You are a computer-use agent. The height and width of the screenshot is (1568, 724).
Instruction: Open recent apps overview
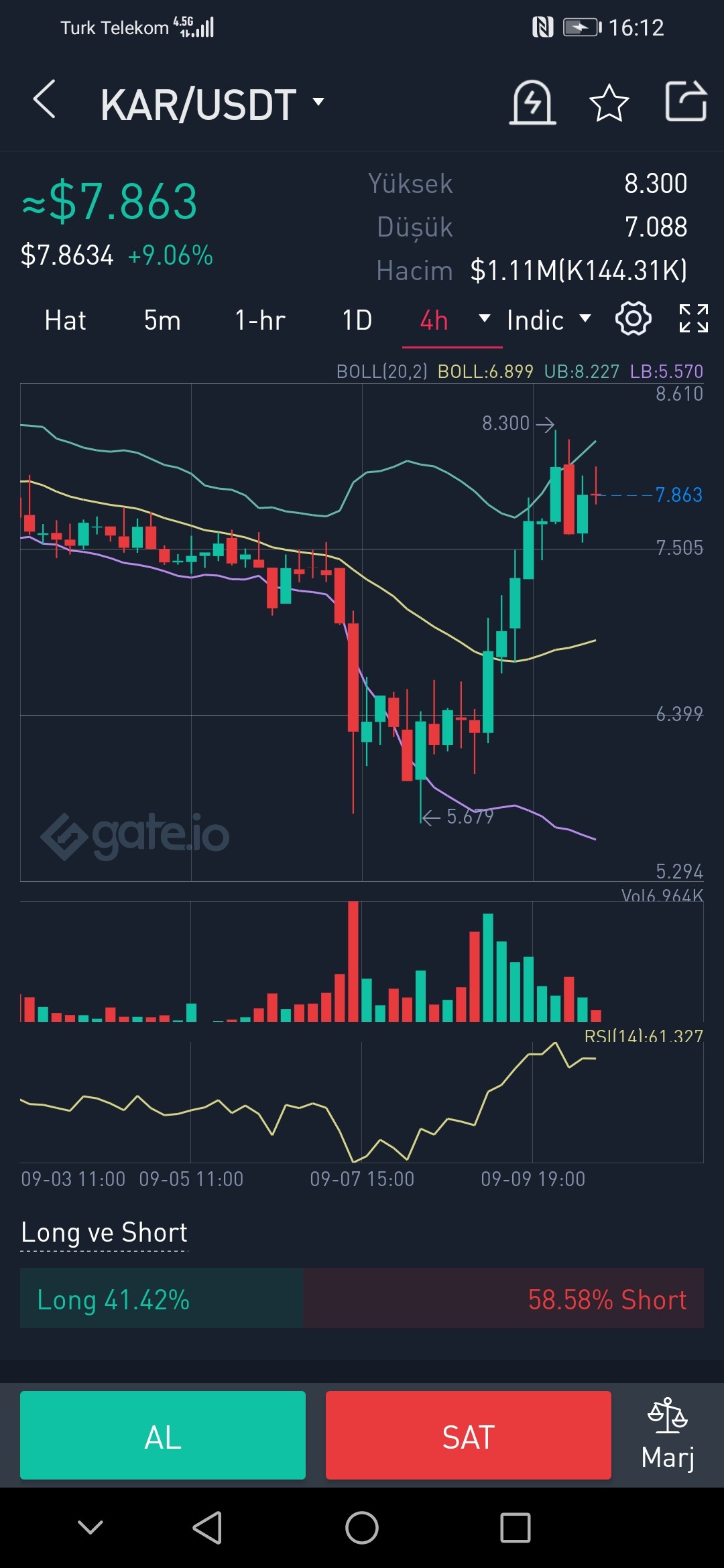click(516, 1528)
